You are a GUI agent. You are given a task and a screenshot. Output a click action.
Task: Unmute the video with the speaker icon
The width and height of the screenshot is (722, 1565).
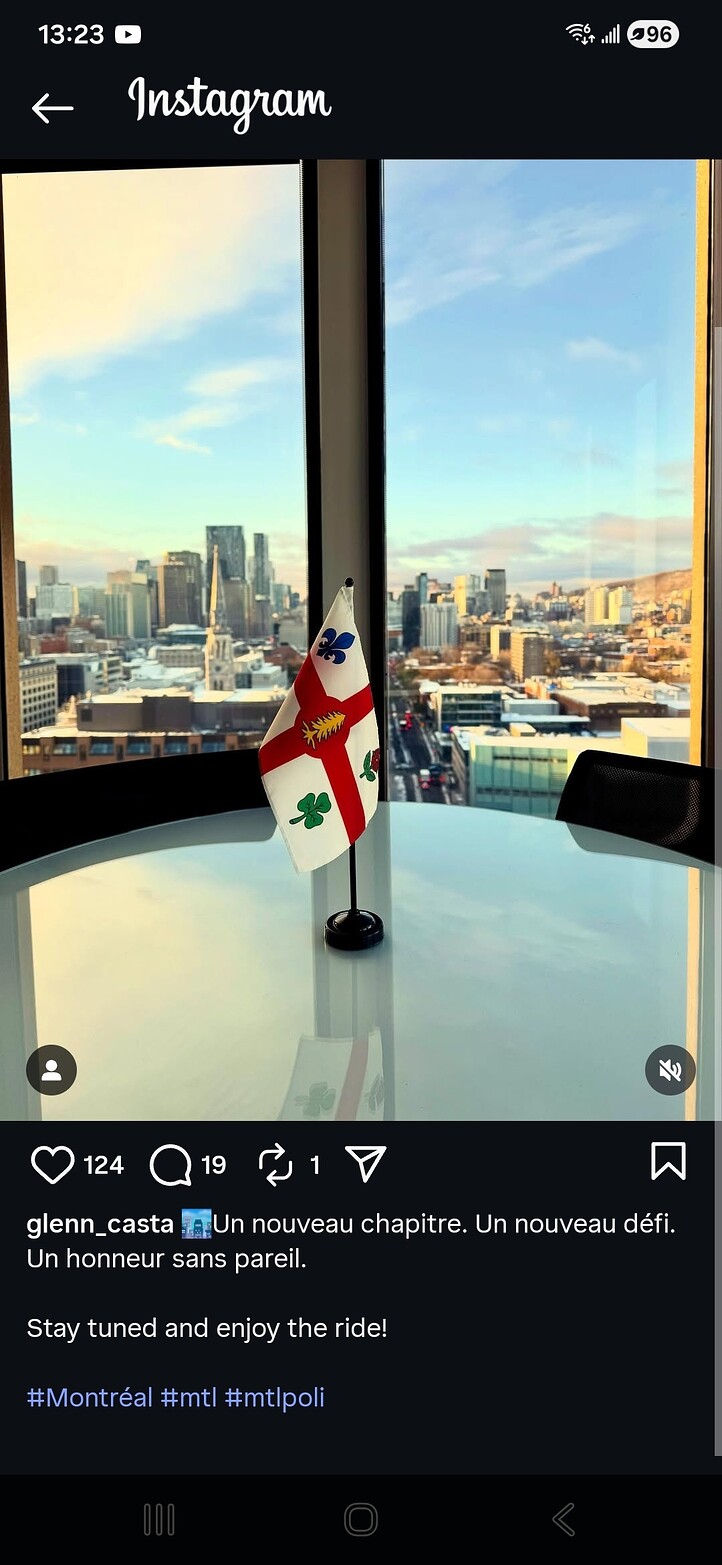(670, 1070)
